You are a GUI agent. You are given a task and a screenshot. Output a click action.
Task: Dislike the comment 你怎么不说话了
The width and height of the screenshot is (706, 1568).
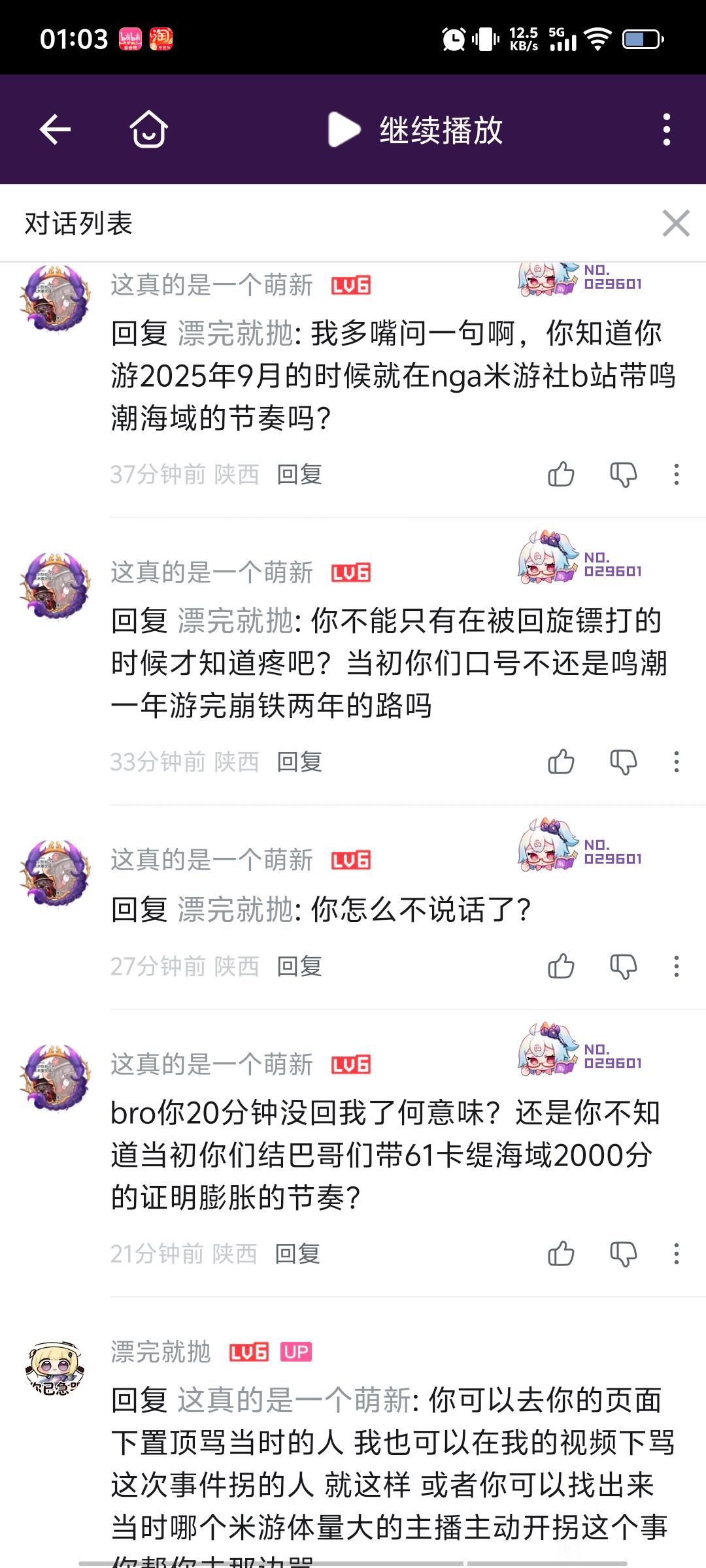click(623, 966)
